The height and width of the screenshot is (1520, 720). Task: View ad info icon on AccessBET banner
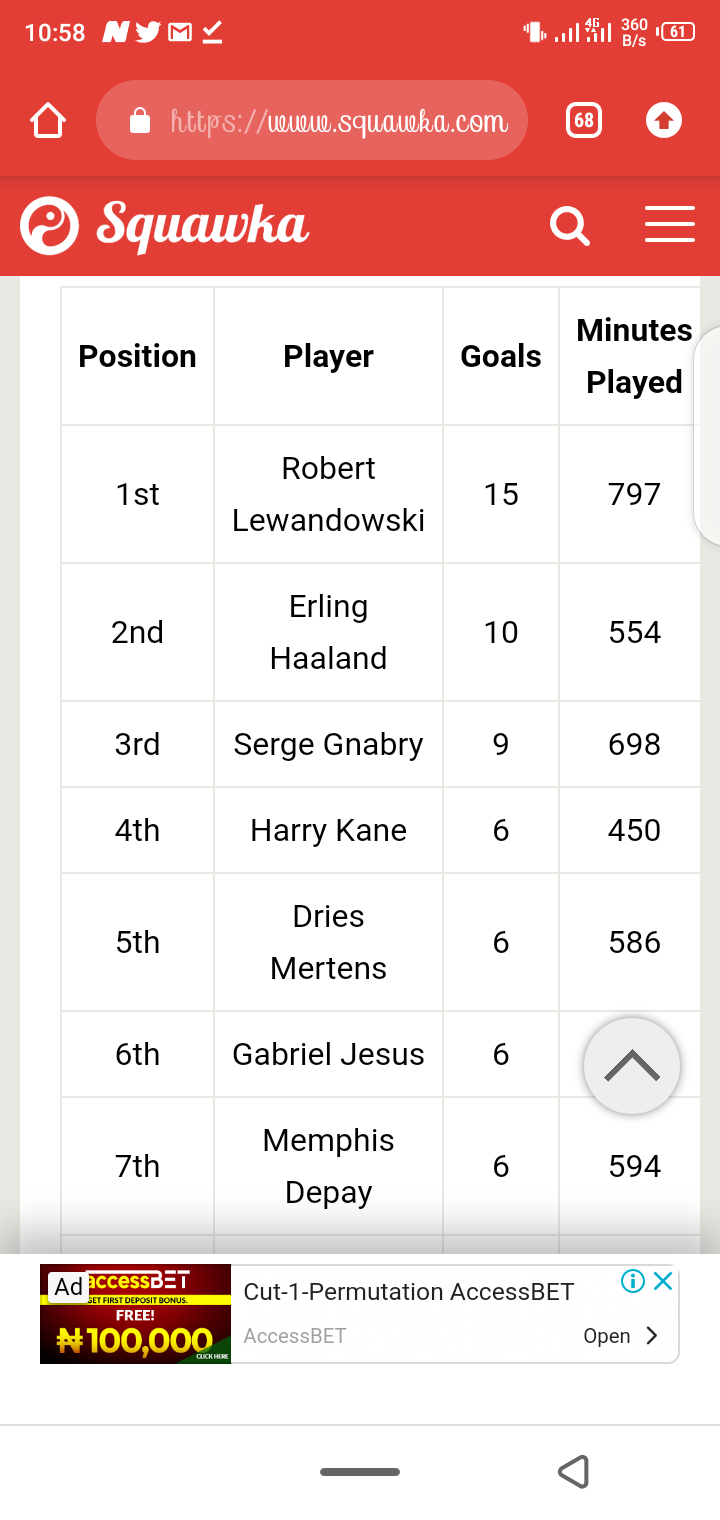(x=632, y=1281)
